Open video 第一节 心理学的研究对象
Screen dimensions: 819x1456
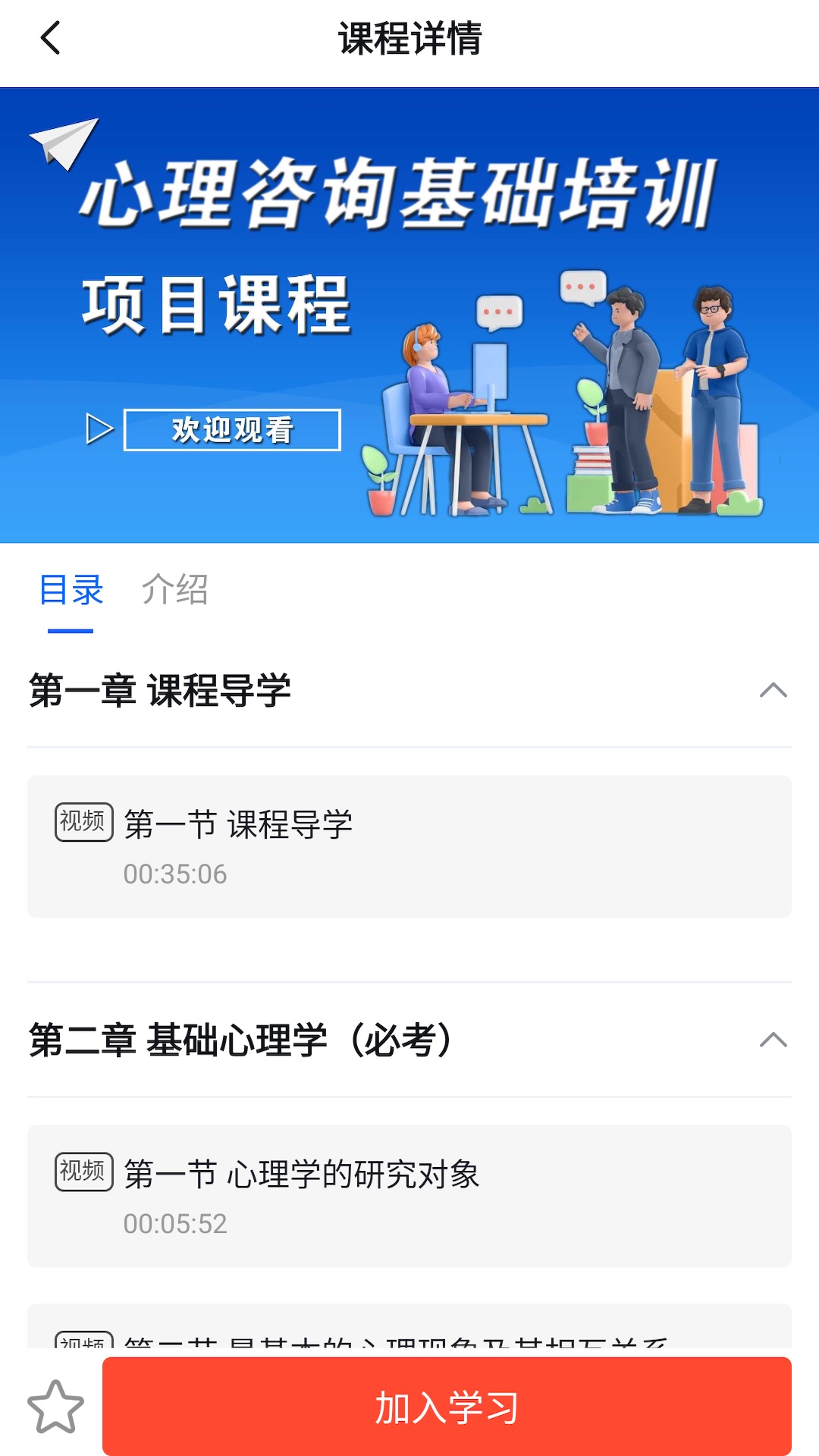click(x=409, y=1195)
